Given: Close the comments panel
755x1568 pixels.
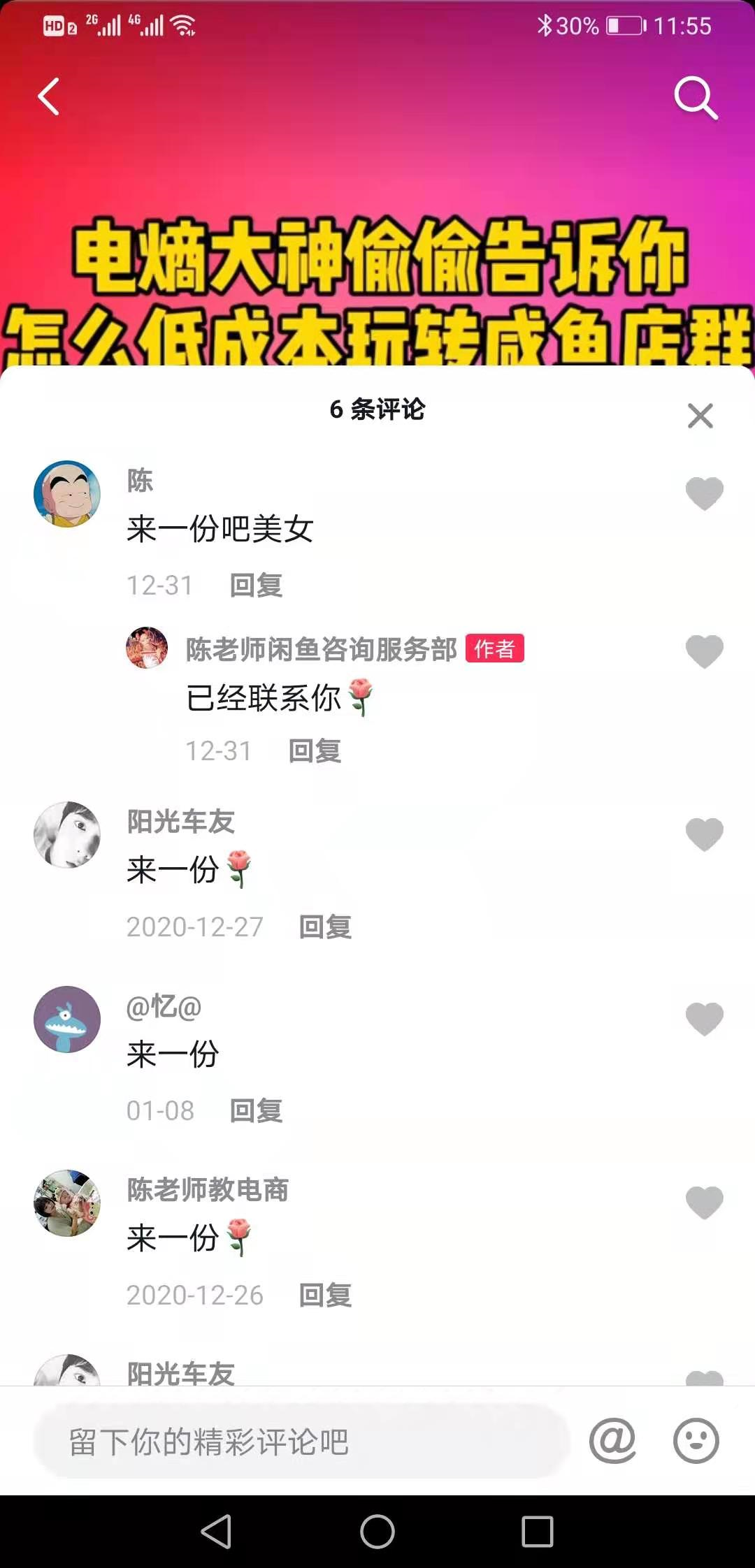Looking at the screenshot, I should click(x=700, y=416).
